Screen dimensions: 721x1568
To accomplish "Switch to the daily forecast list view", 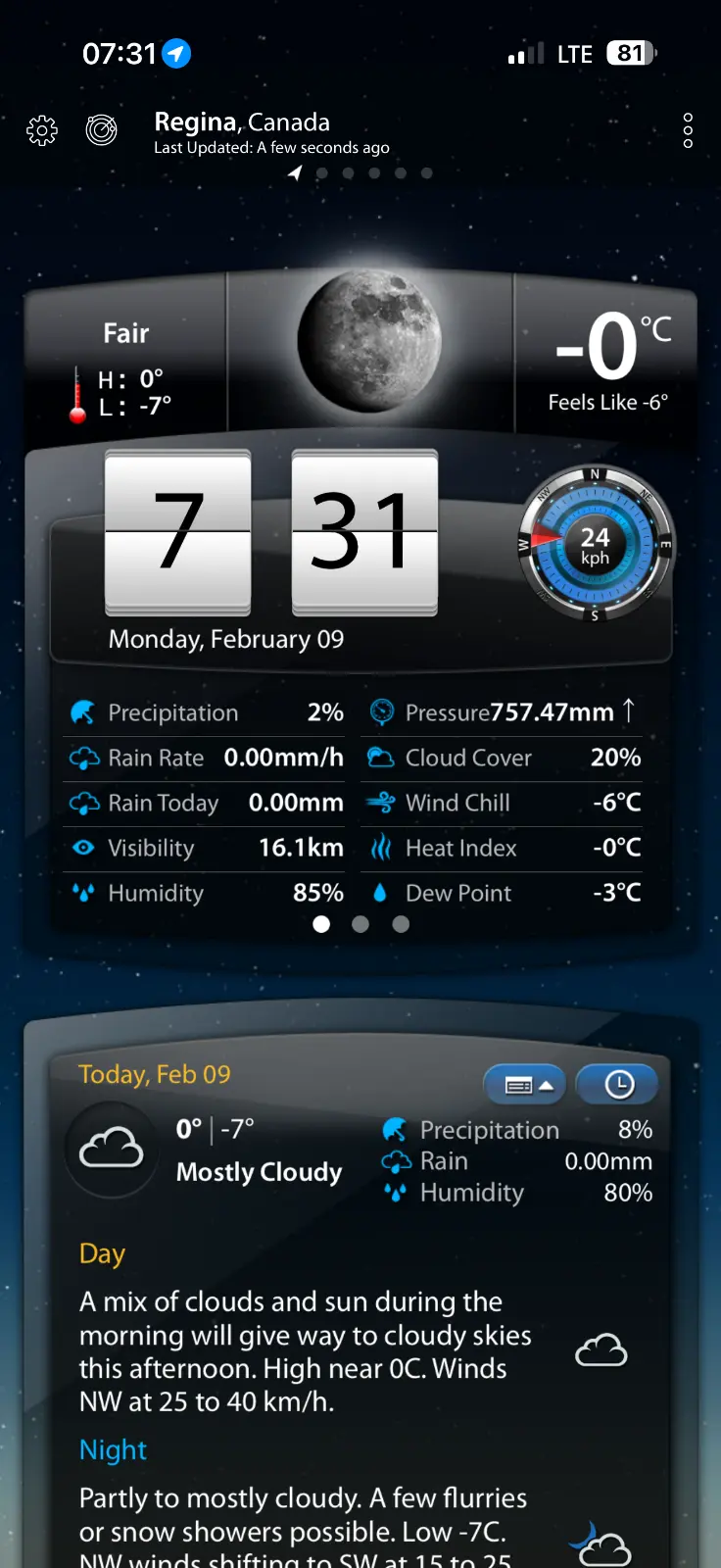I will click(x=524, y=1085).
